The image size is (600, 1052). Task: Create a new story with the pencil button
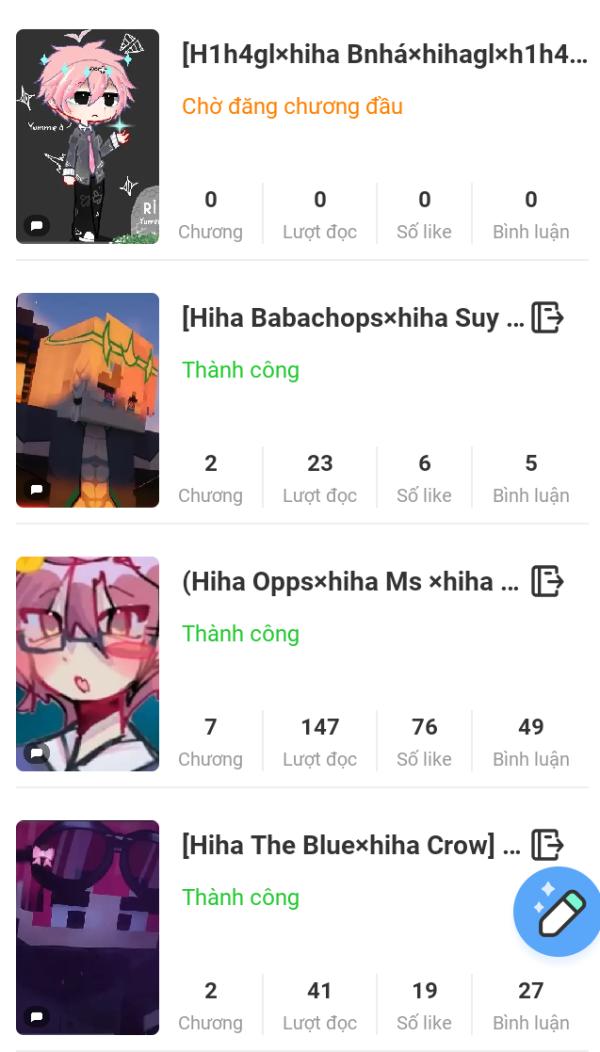pos(557,911)
